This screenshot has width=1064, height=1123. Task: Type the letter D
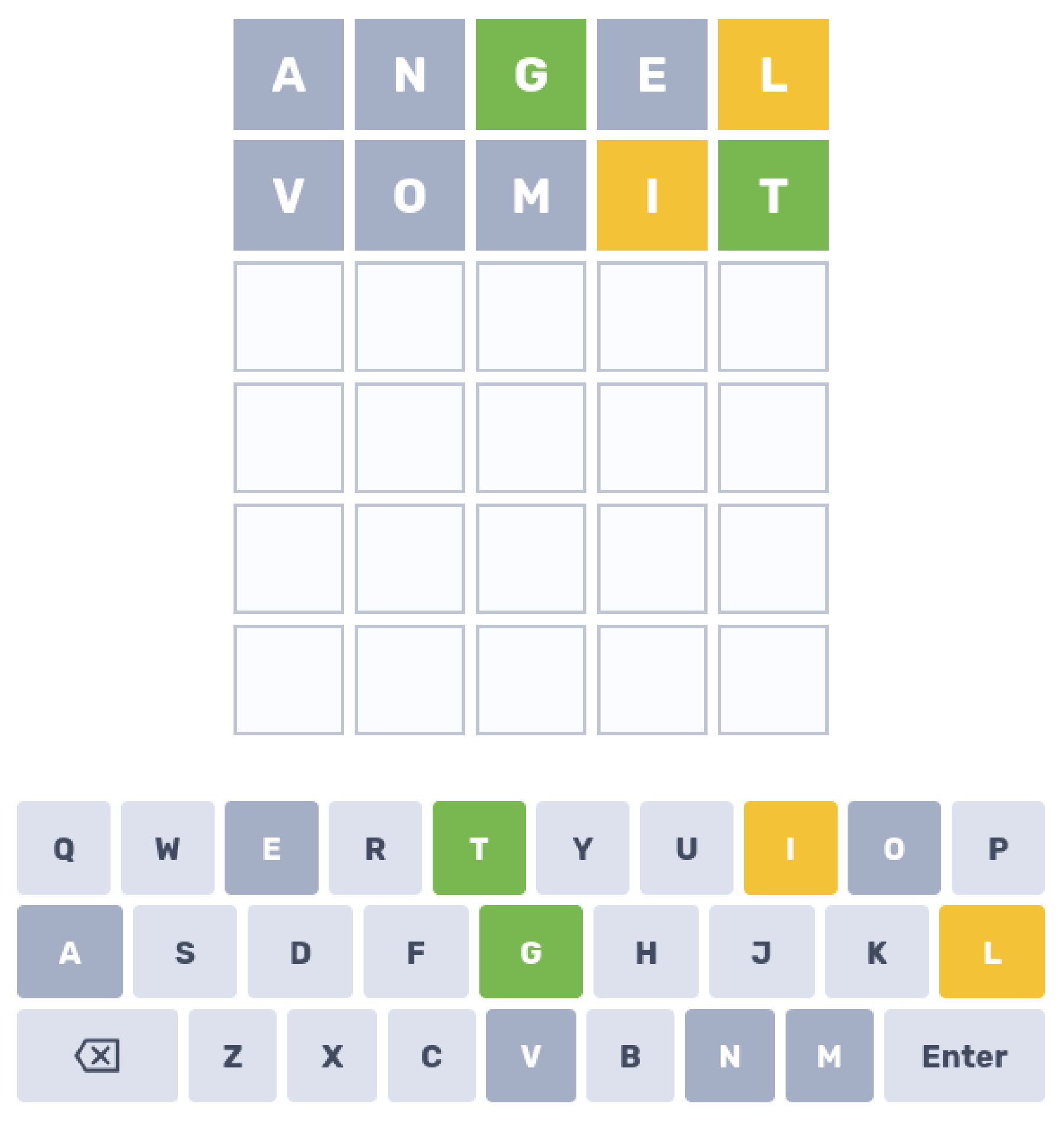(300, 952)
